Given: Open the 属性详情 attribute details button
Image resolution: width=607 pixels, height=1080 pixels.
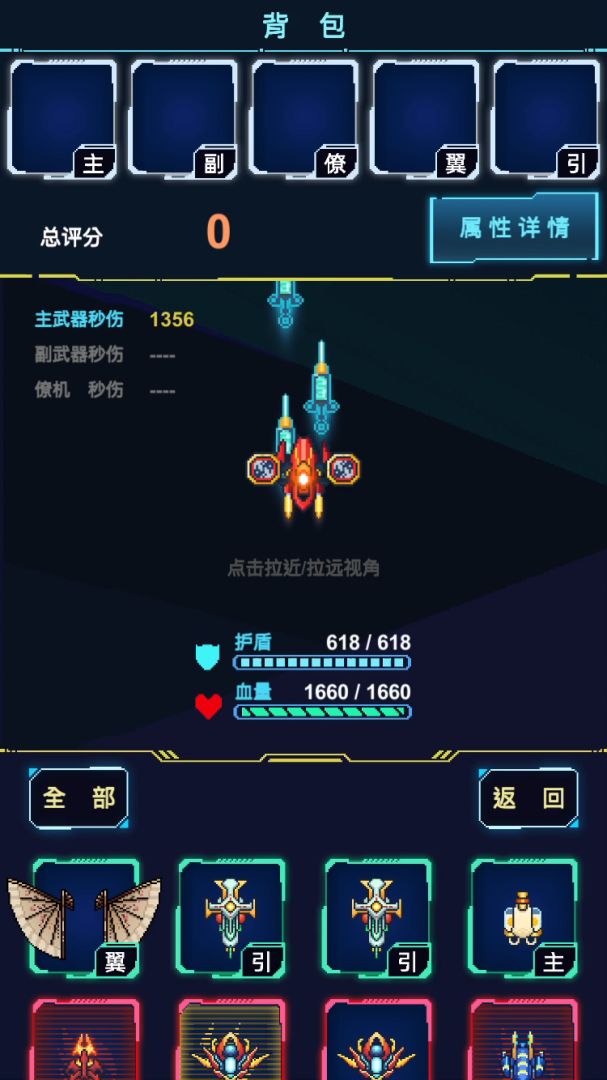Looking at the screenshot, I should click(x=514, y=228).
